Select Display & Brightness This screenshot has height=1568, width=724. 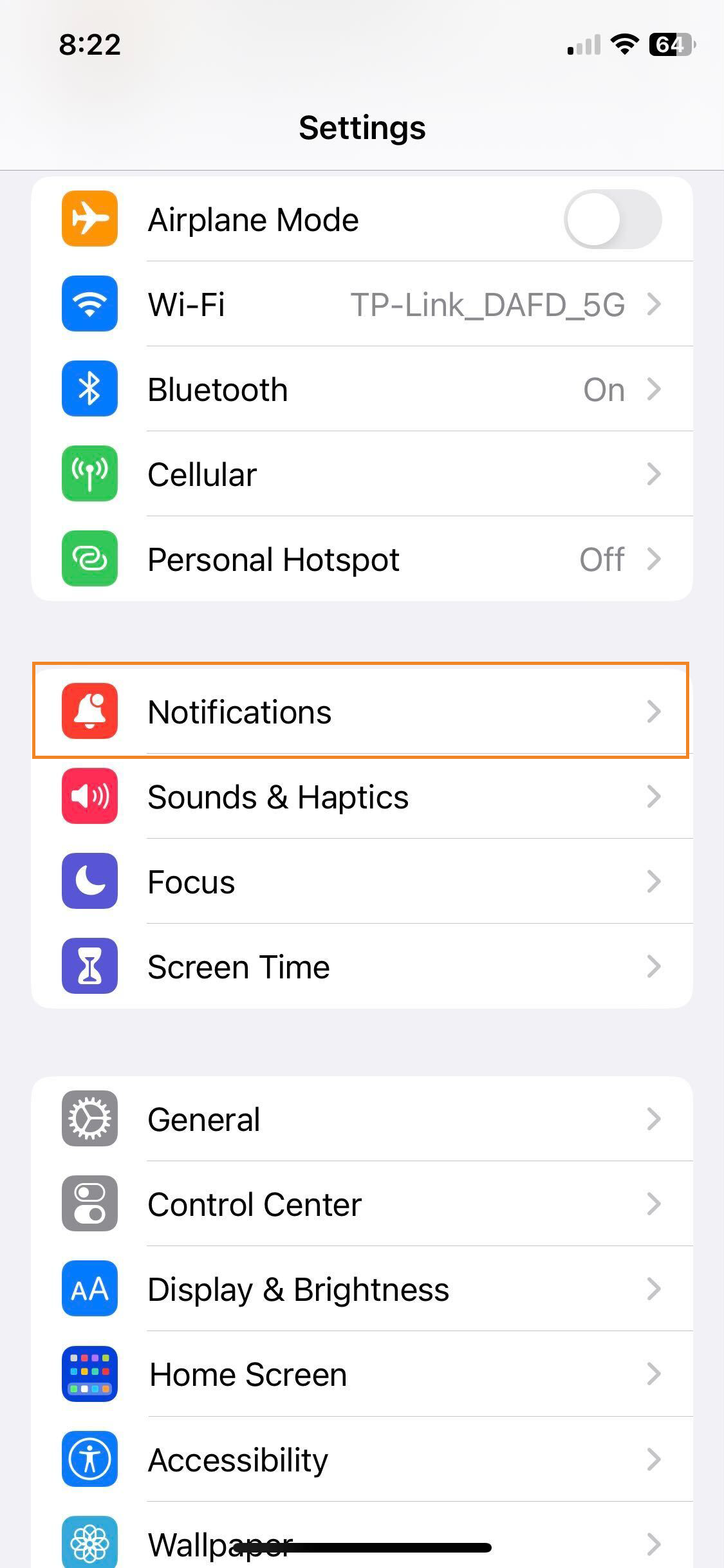click(x=362, y=1289)
